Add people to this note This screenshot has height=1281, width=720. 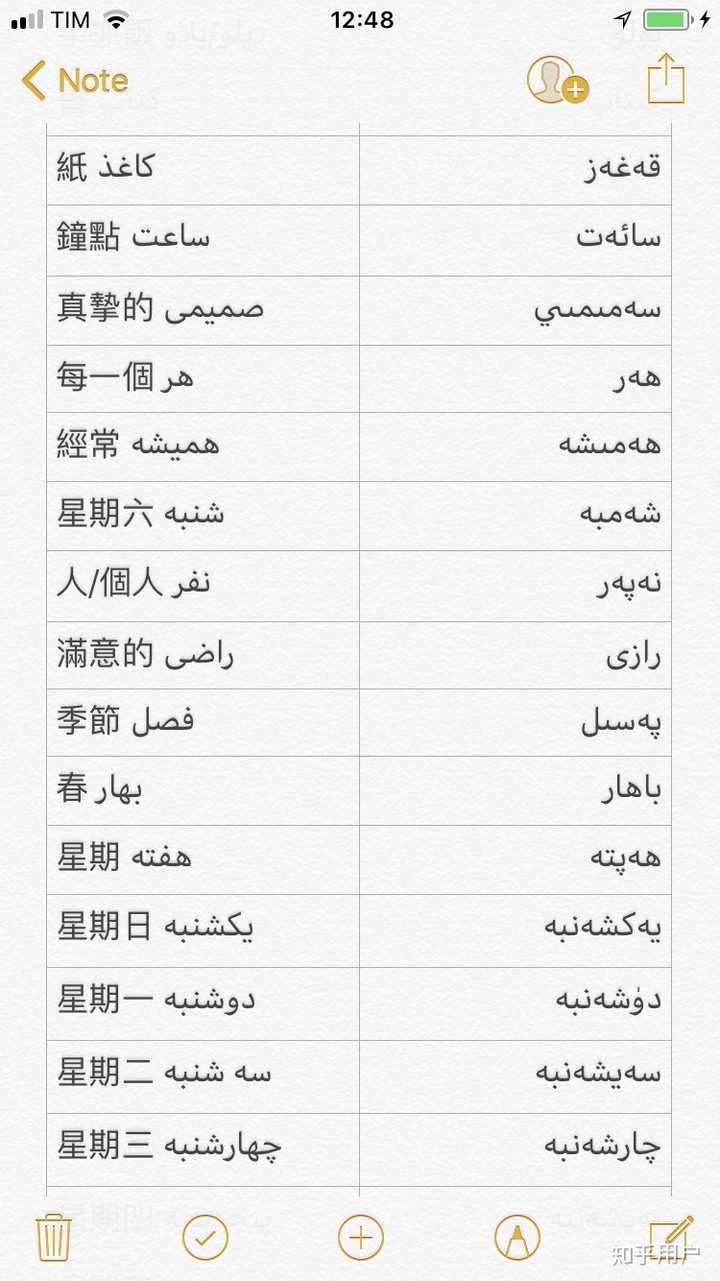click(556, 81)
